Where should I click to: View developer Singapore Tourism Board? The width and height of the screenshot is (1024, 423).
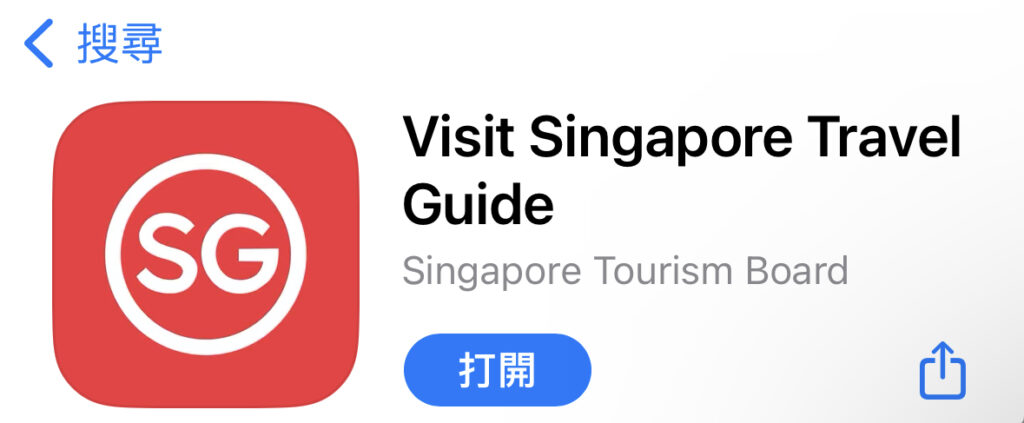click(625, 271)
